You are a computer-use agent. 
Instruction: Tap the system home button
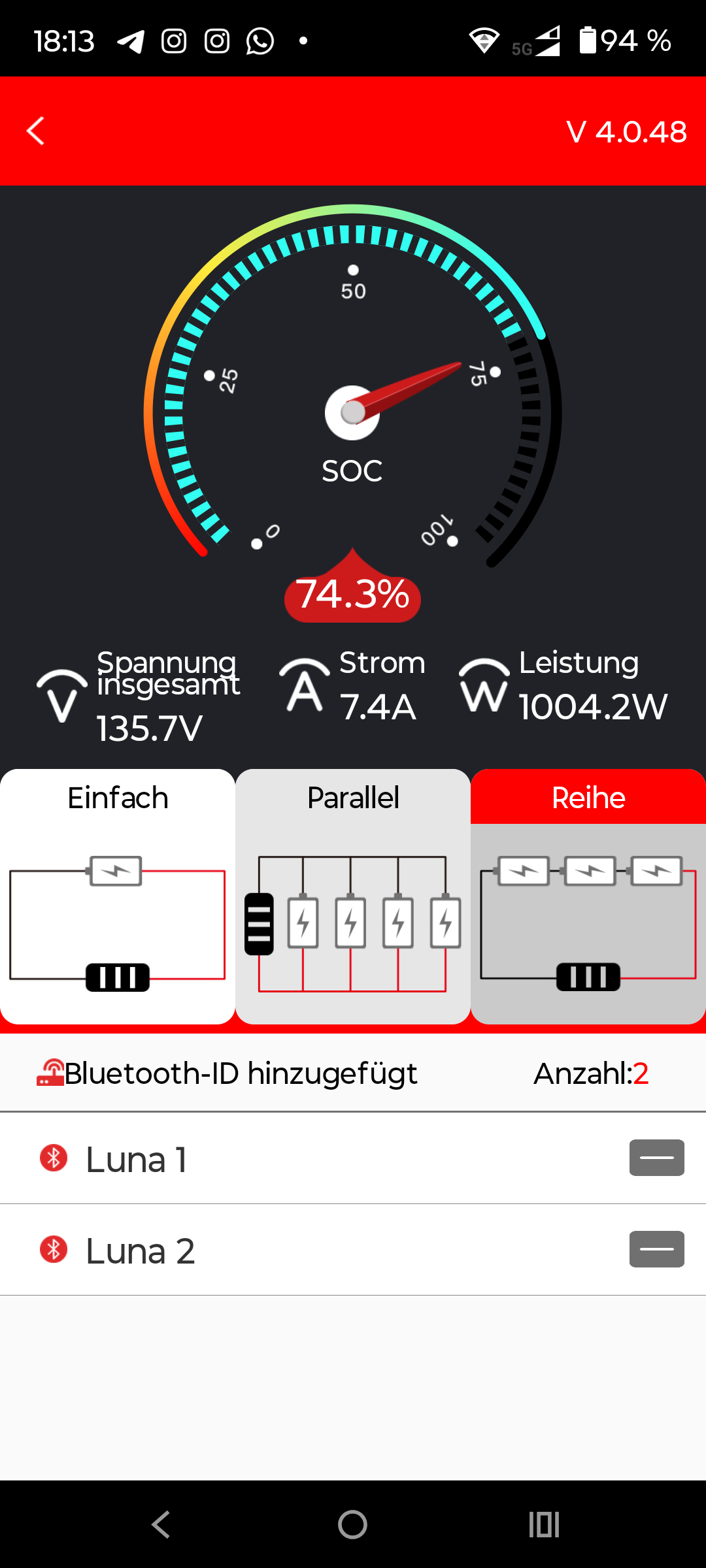click(x=352, y=1525)
